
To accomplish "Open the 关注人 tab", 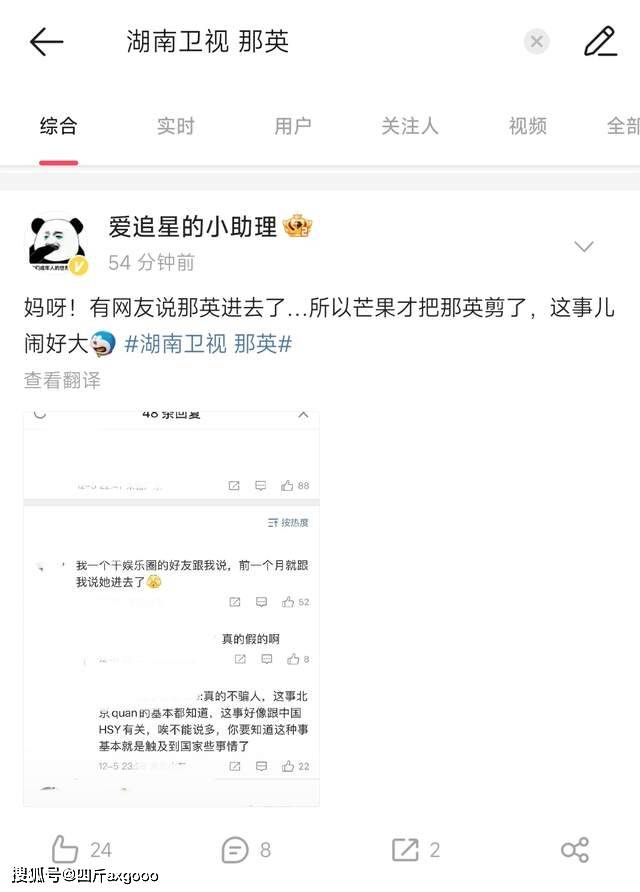I will coord(409,126).
